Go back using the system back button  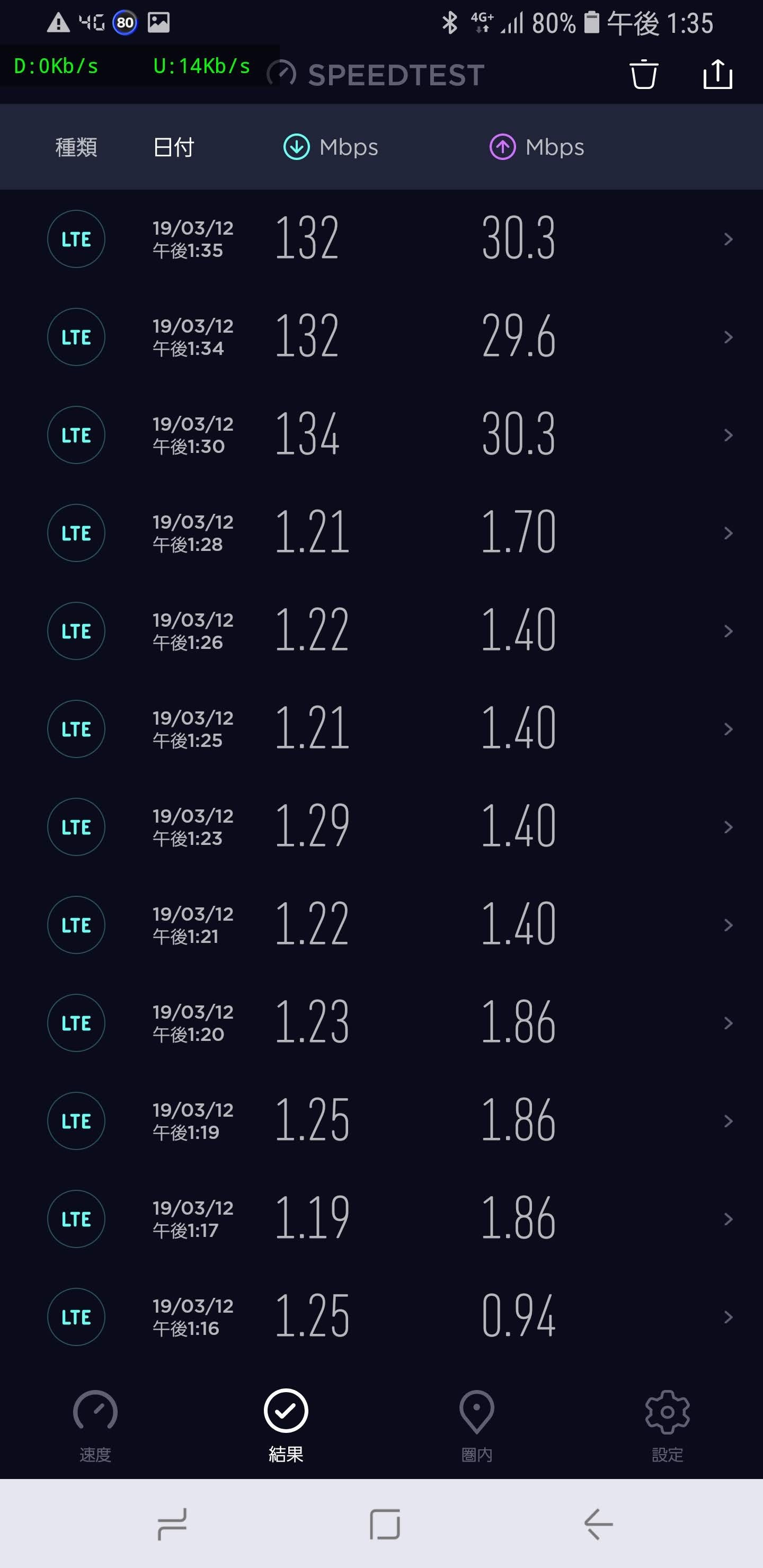(x=598, y=1524)
